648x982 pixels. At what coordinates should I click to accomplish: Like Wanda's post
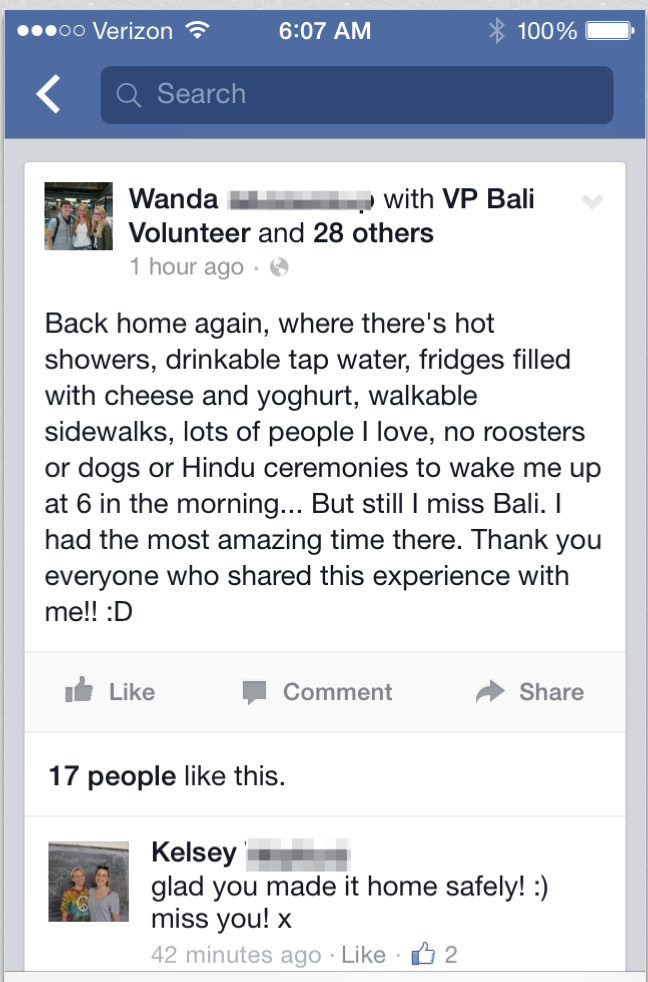click(x=110, y=692)
